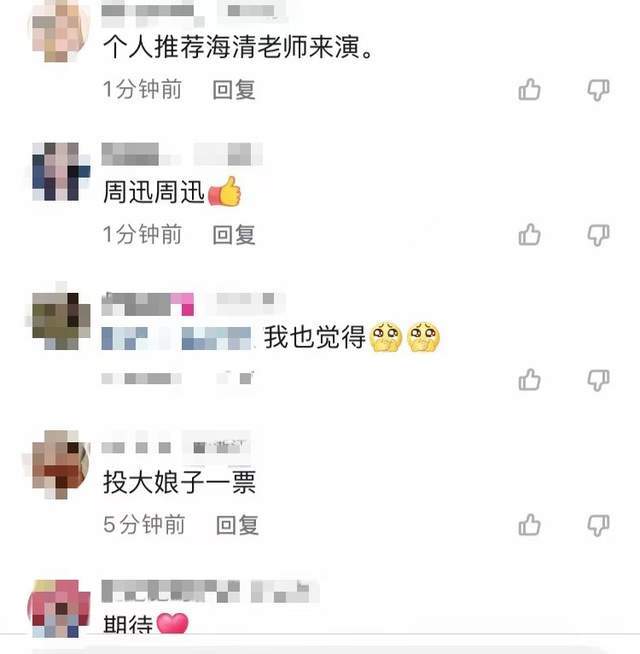Like the comment recommending 海清老师

[529, 89]
